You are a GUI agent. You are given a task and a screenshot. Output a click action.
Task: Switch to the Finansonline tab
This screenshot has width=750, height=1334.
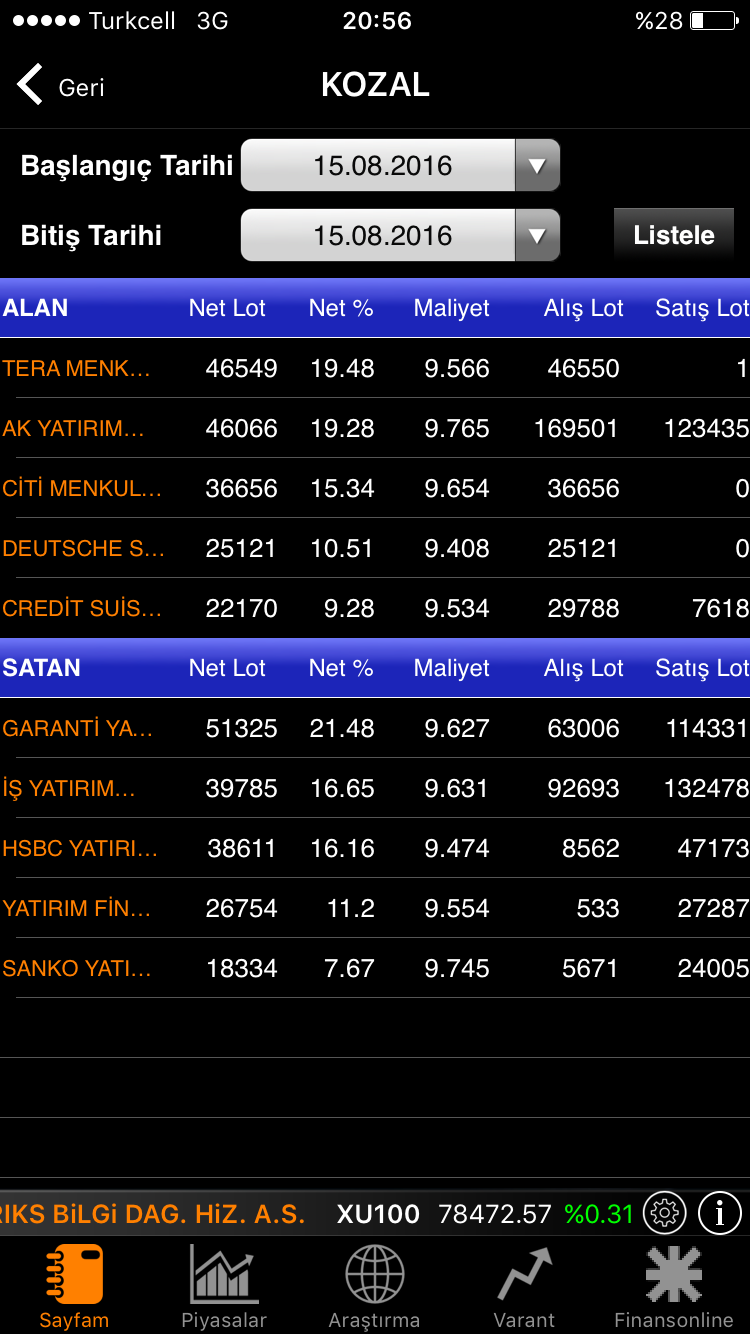pyautogui.click(x=673, y=1286)
